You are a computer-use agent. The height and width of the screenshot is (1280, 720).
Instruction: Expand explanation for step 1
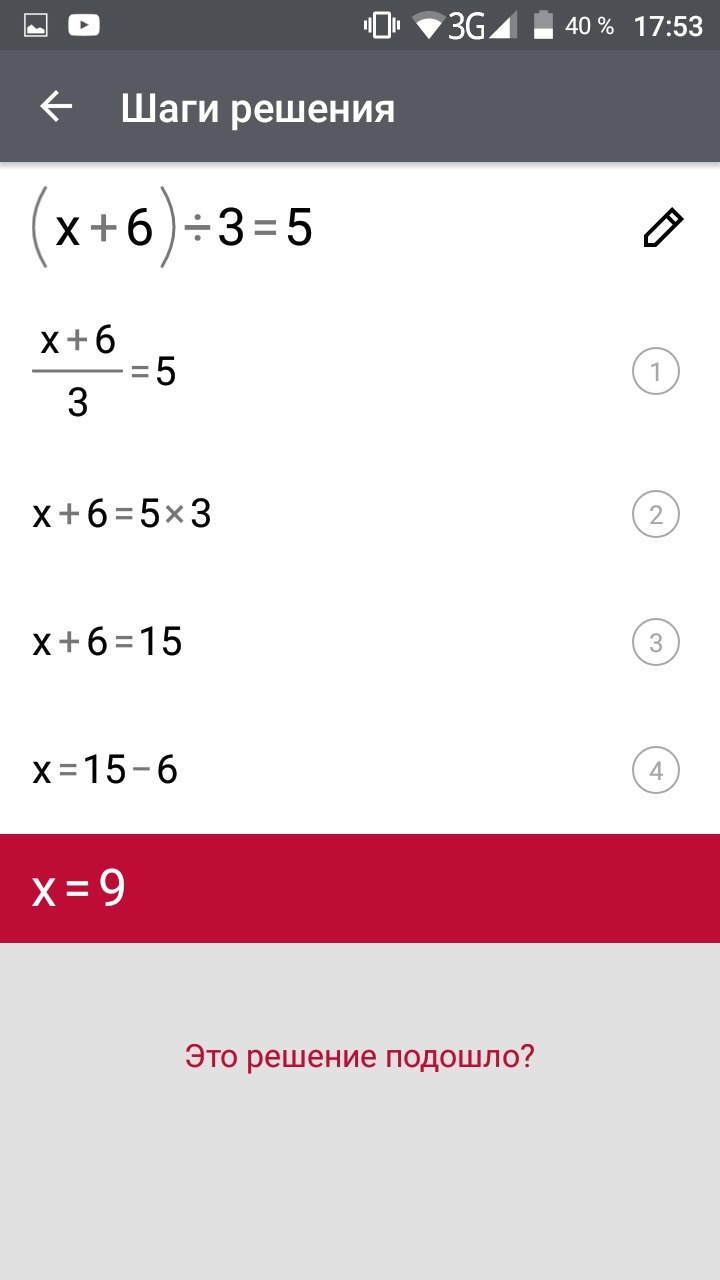[656, 373]
